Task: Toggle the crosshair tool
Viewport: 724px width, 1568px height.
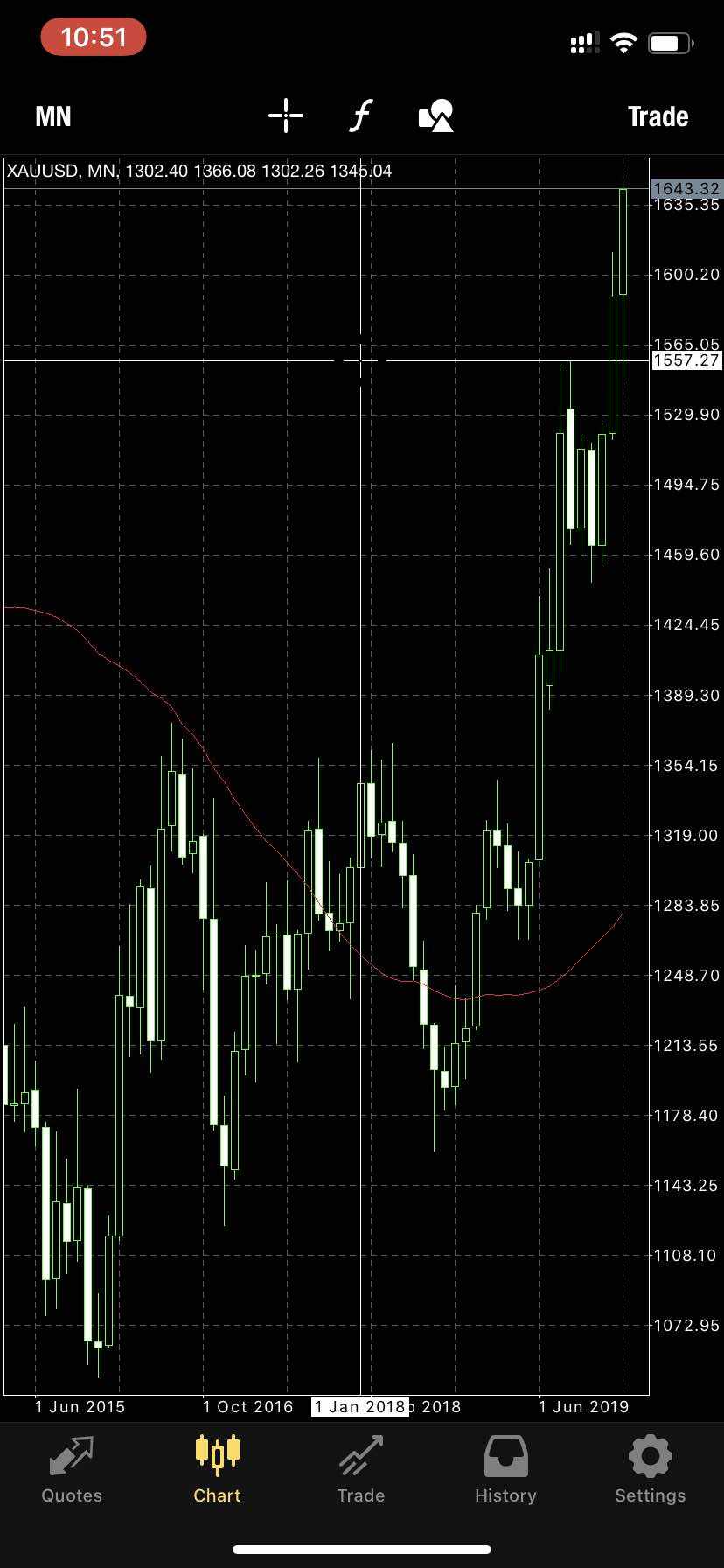Action: (x=286, y=115)
